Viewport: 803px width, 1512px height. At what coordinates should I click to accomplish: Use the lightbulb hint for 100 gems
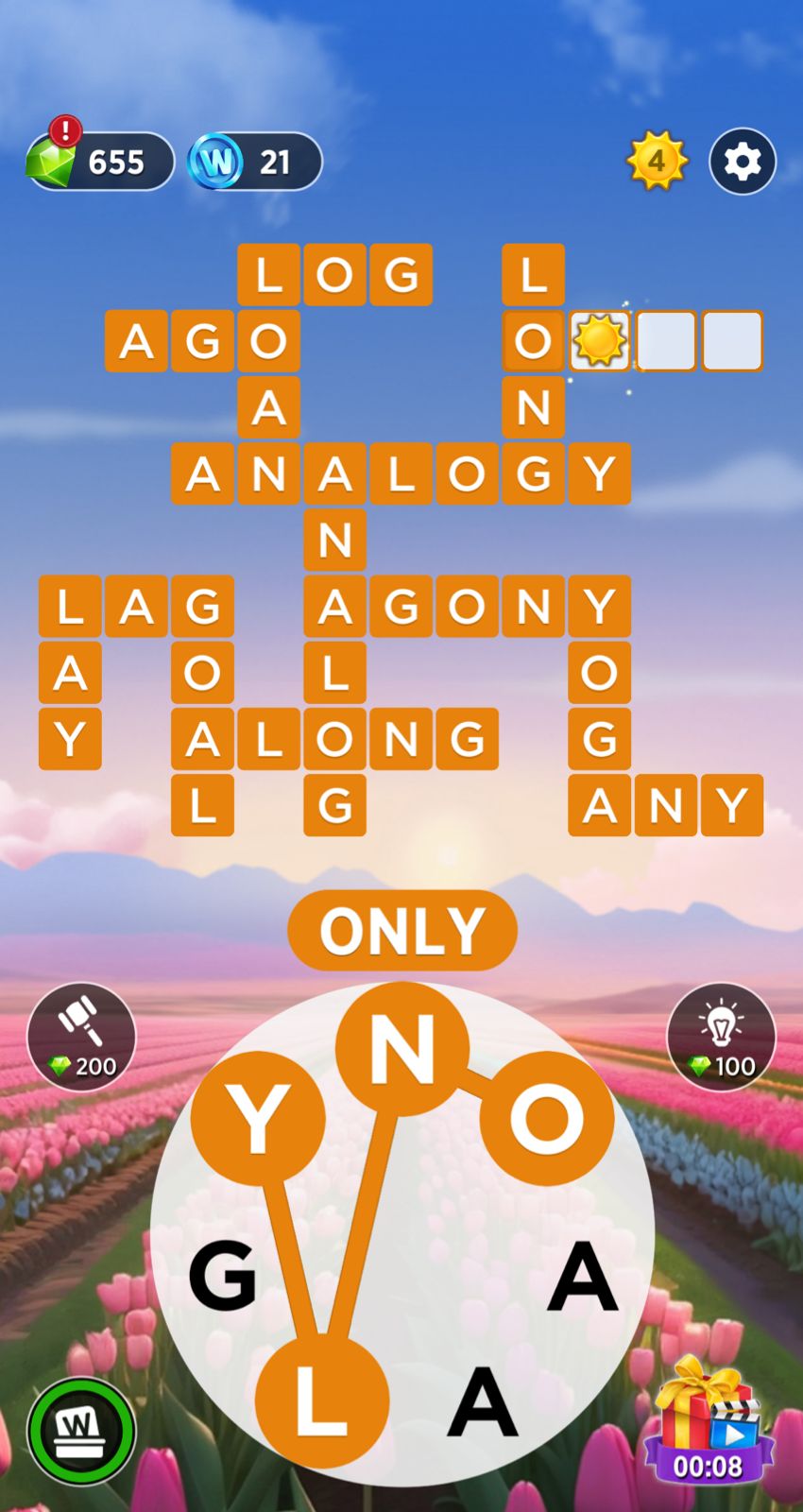pos(721,1037)
